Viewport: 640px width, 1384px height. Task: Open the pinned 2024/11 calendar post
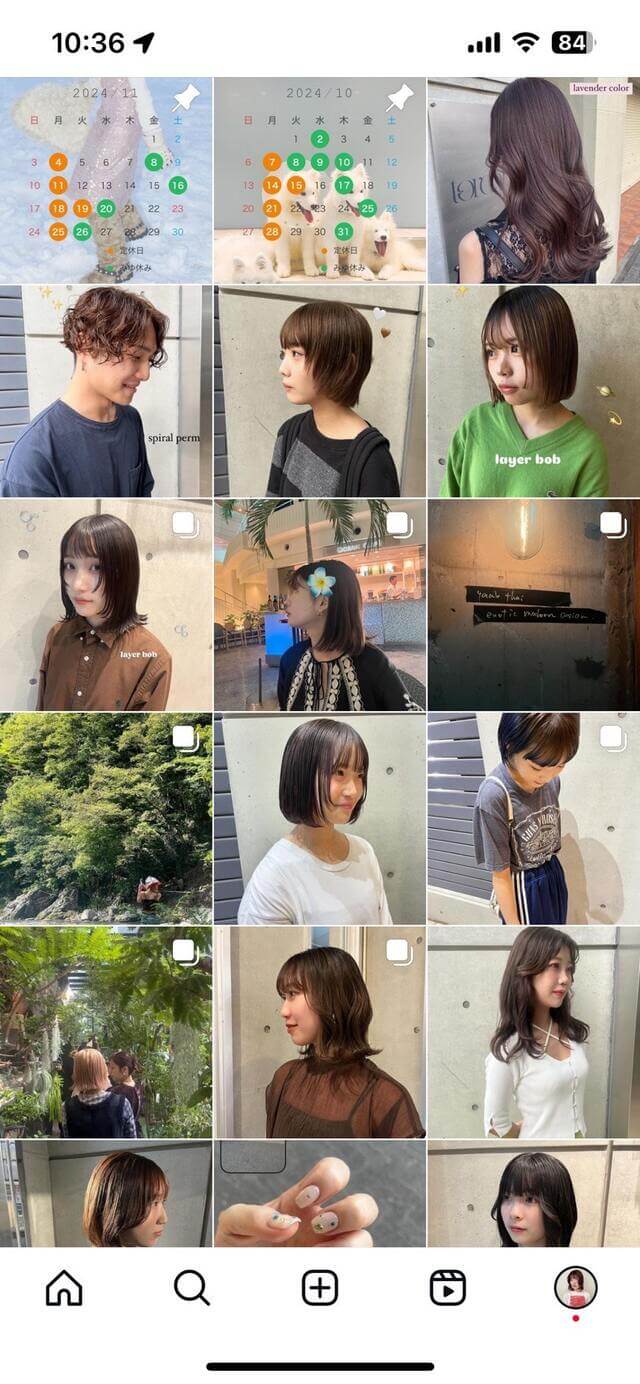point(106,180)
